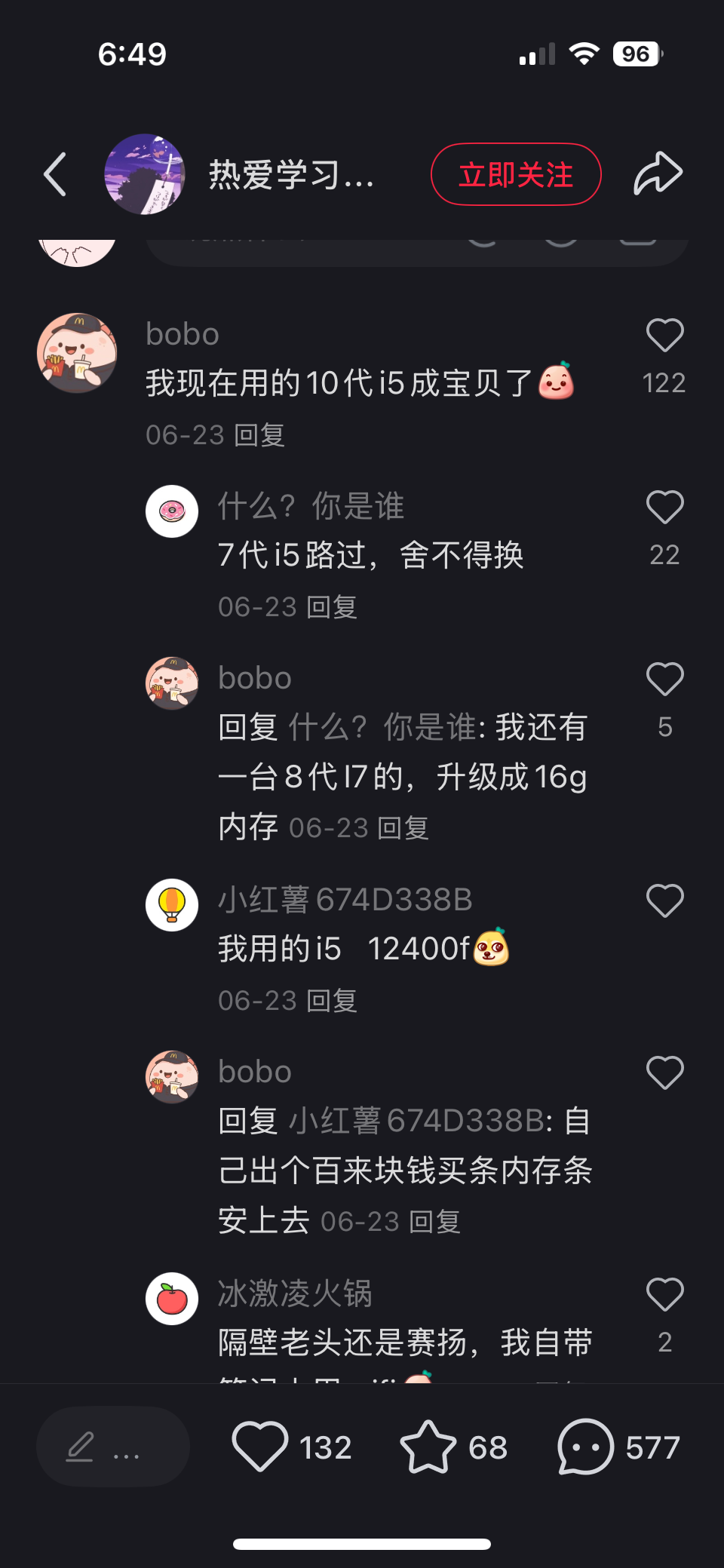
Task: Reply to 小红薯674D338B's comment
Action: [x=332, y=1001]
